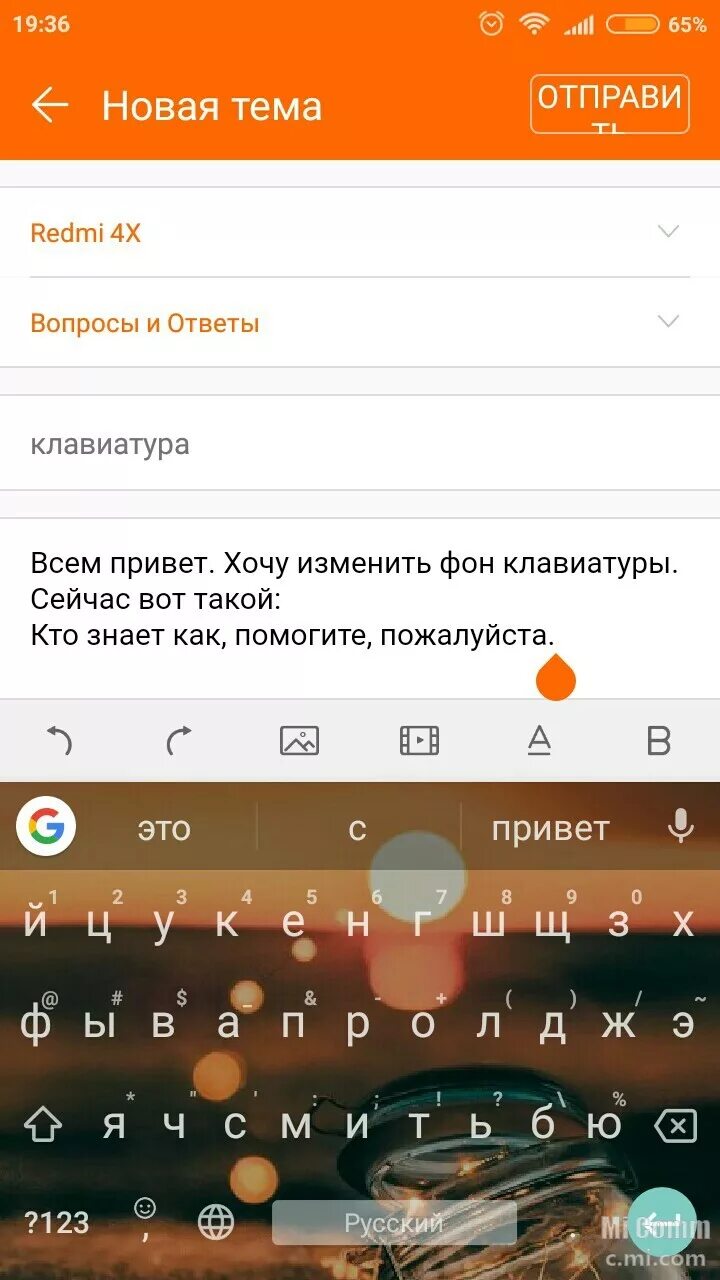
Task: Tap the ОТПРАВИТЬ submit button
Action: pos(610,103)
